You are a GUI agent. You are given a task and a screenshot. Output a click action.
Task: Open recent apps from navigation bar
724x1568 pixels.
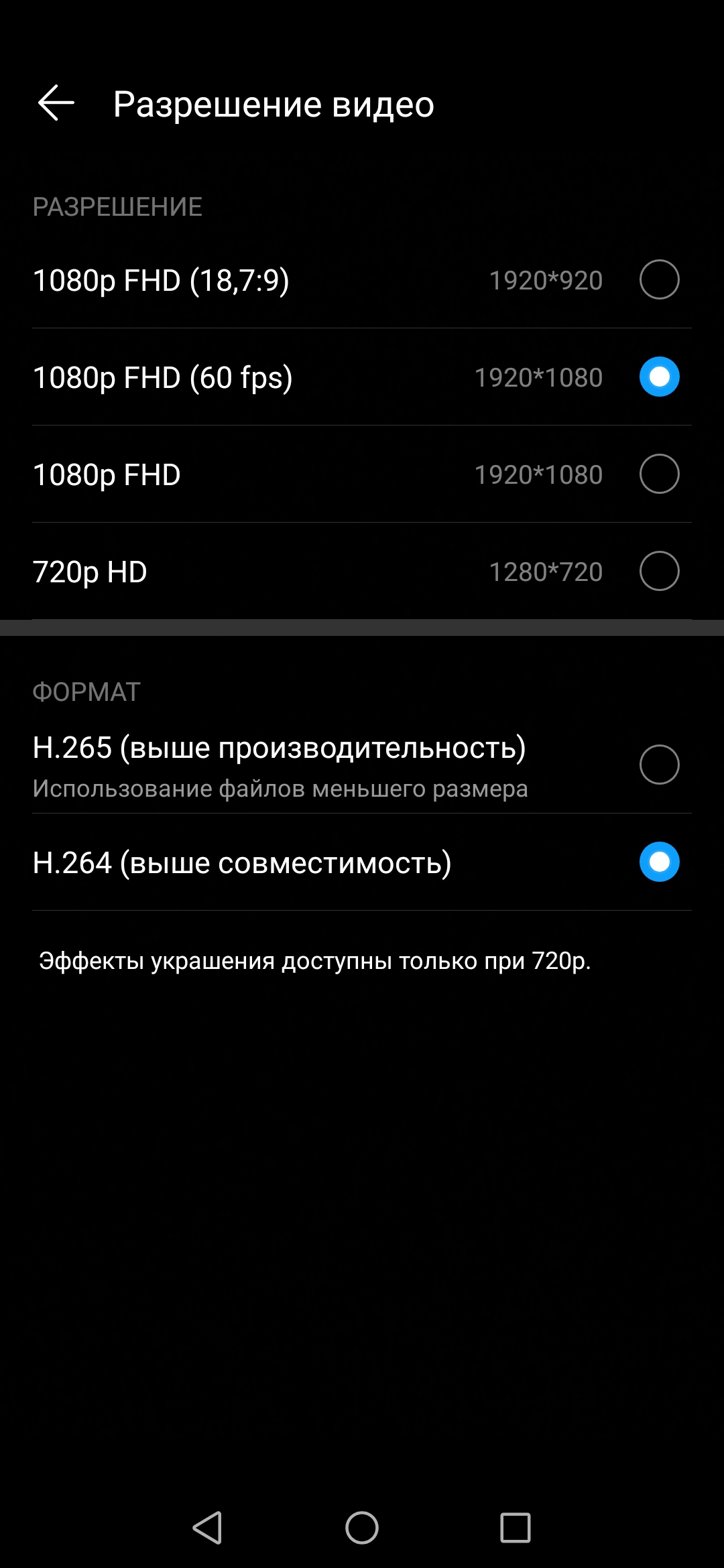click(516, 1528)
